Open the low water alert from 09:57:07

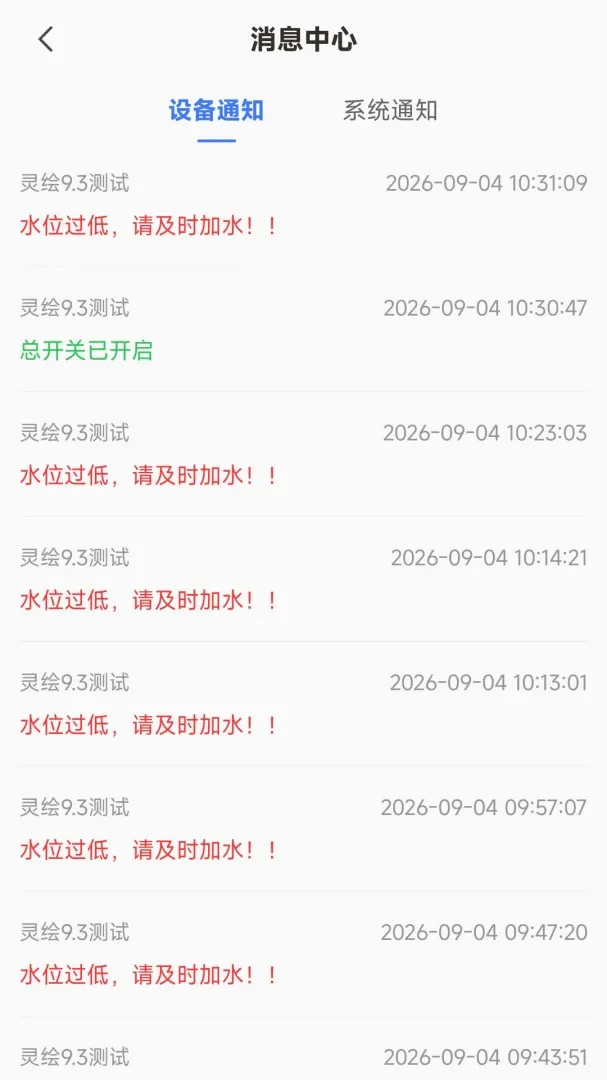click(x=303, y=828)
